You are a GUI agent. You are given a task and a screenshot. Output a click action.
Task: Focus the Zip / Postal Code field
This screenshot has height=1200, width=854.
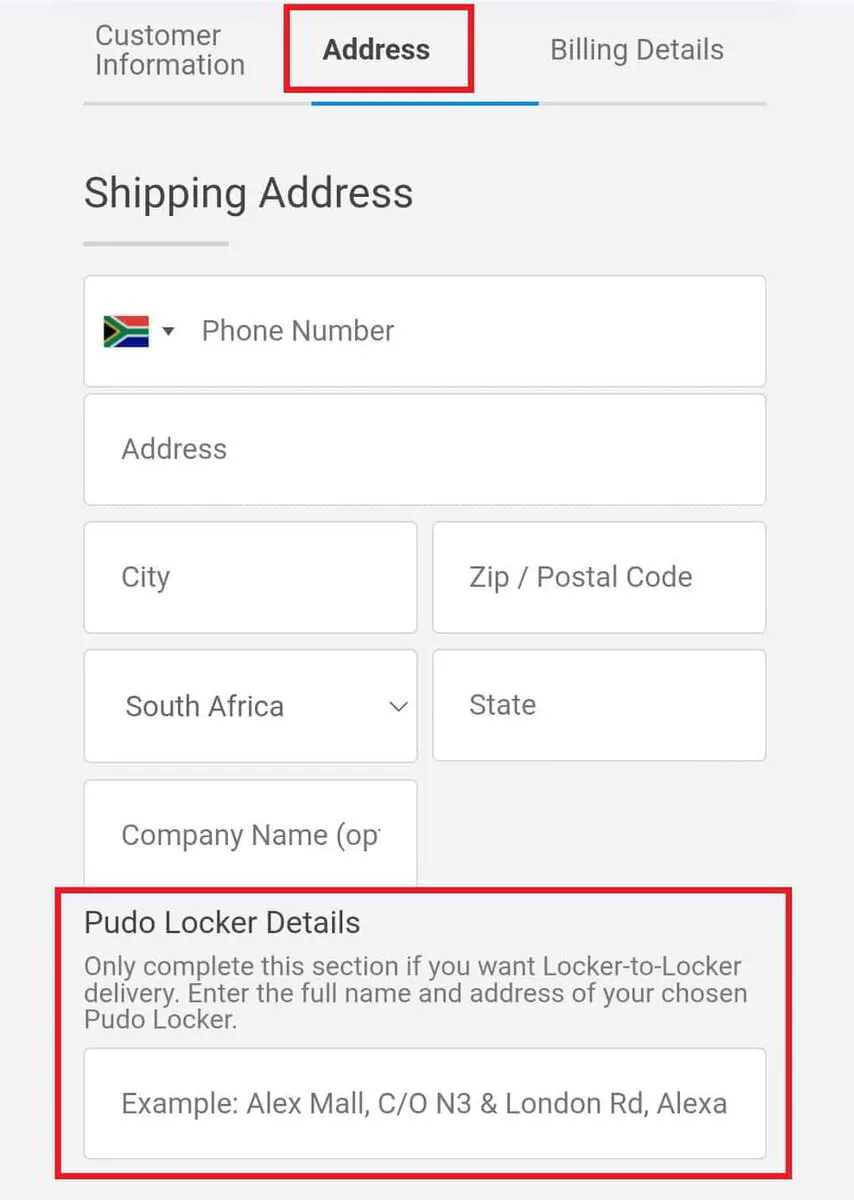pos(598,577)
